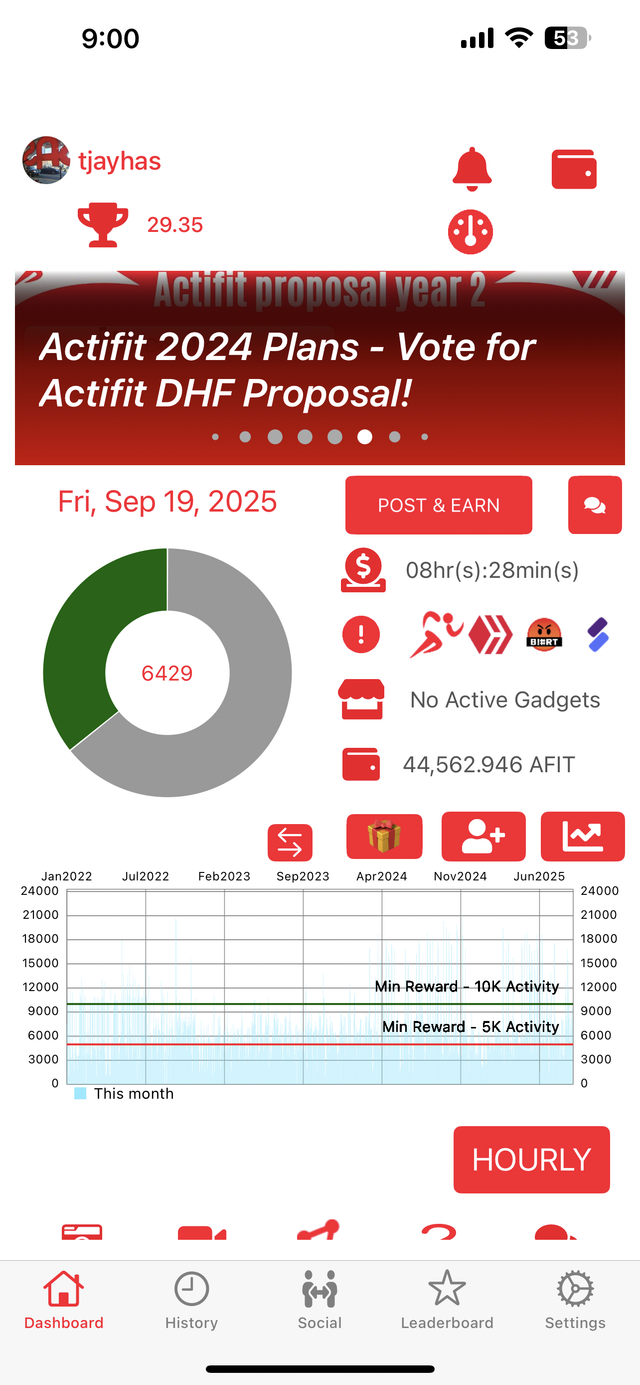Image resolution: width=640 pixels, height=1385 pixels.
Task: Tap the POST & EARN button
Action: coord(438,505)
